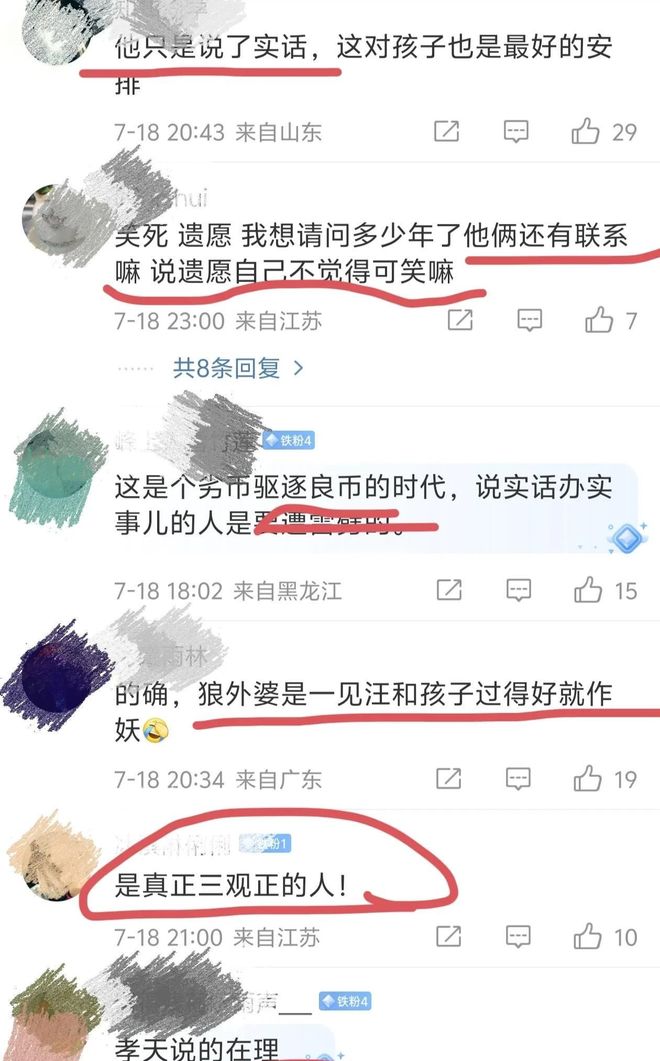Repost the comment '是真正三观正的人!'
660x1061 pixels.
click(449, 937)
